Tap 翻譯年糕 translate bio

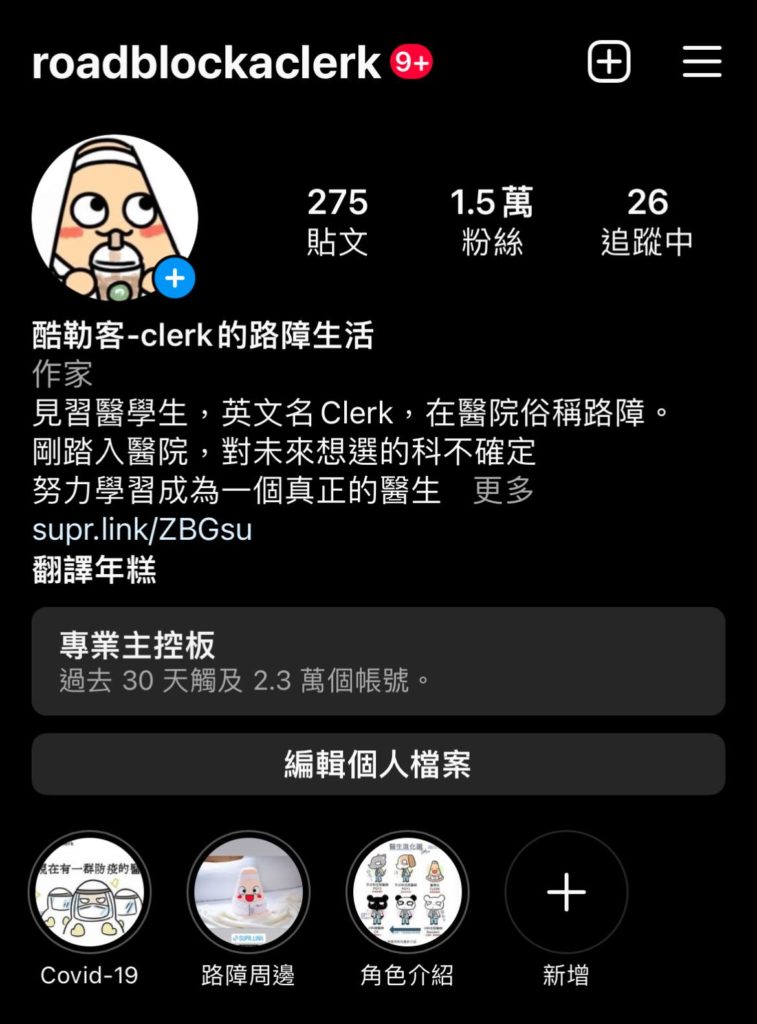[94, 571]
